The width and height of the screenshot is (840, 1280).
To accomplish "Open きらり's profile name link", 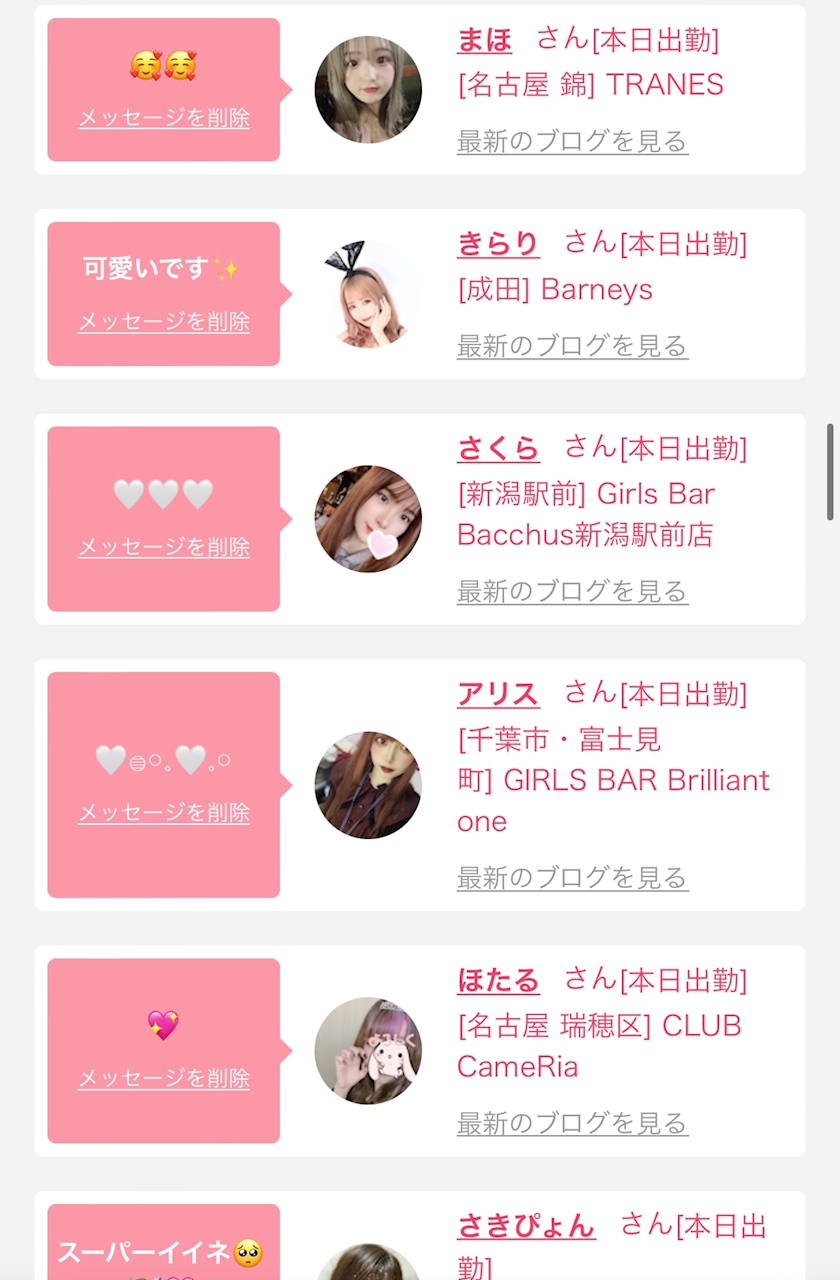I will click(x=498, y=244).
